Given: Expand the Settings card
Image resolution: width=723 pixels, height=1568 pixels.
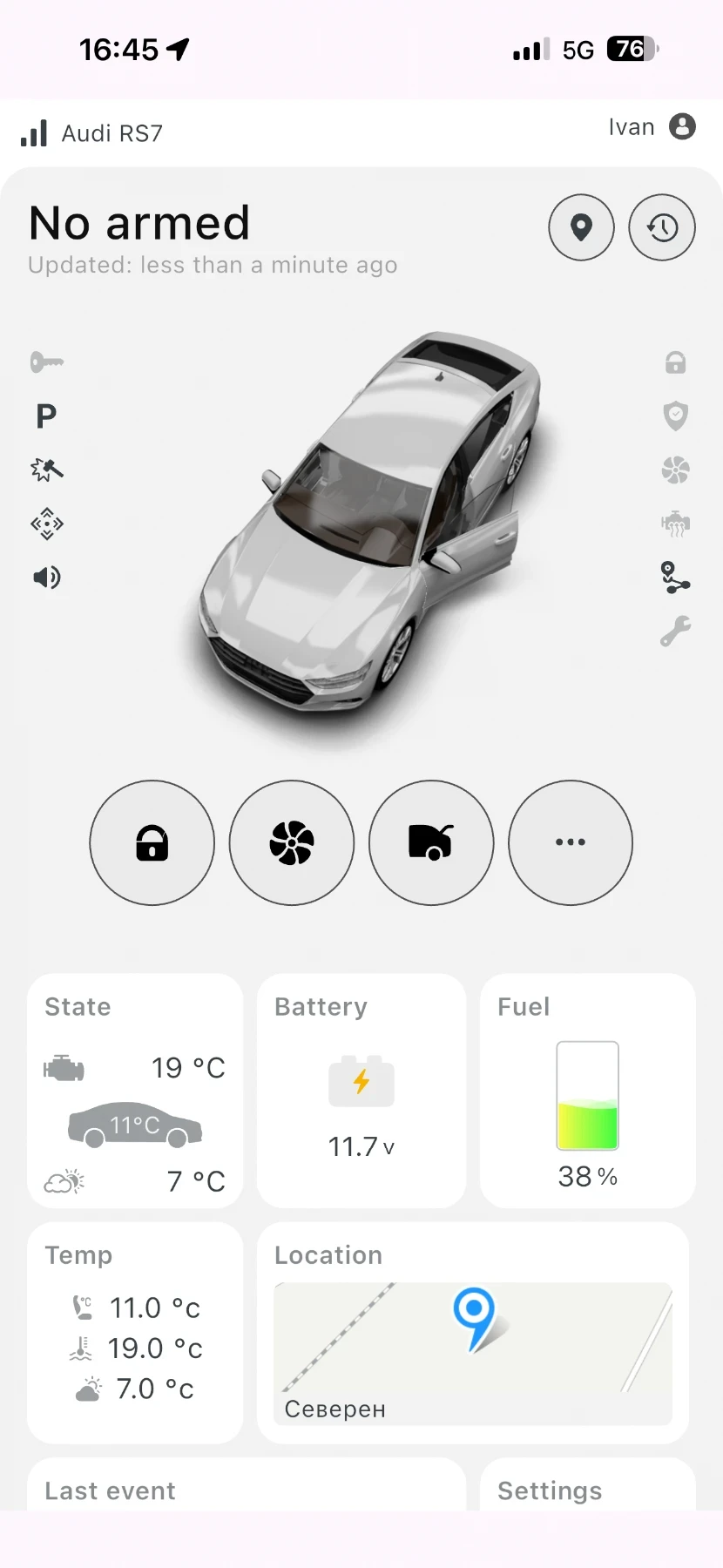Looking at the screenshot, I should 587,1490.
